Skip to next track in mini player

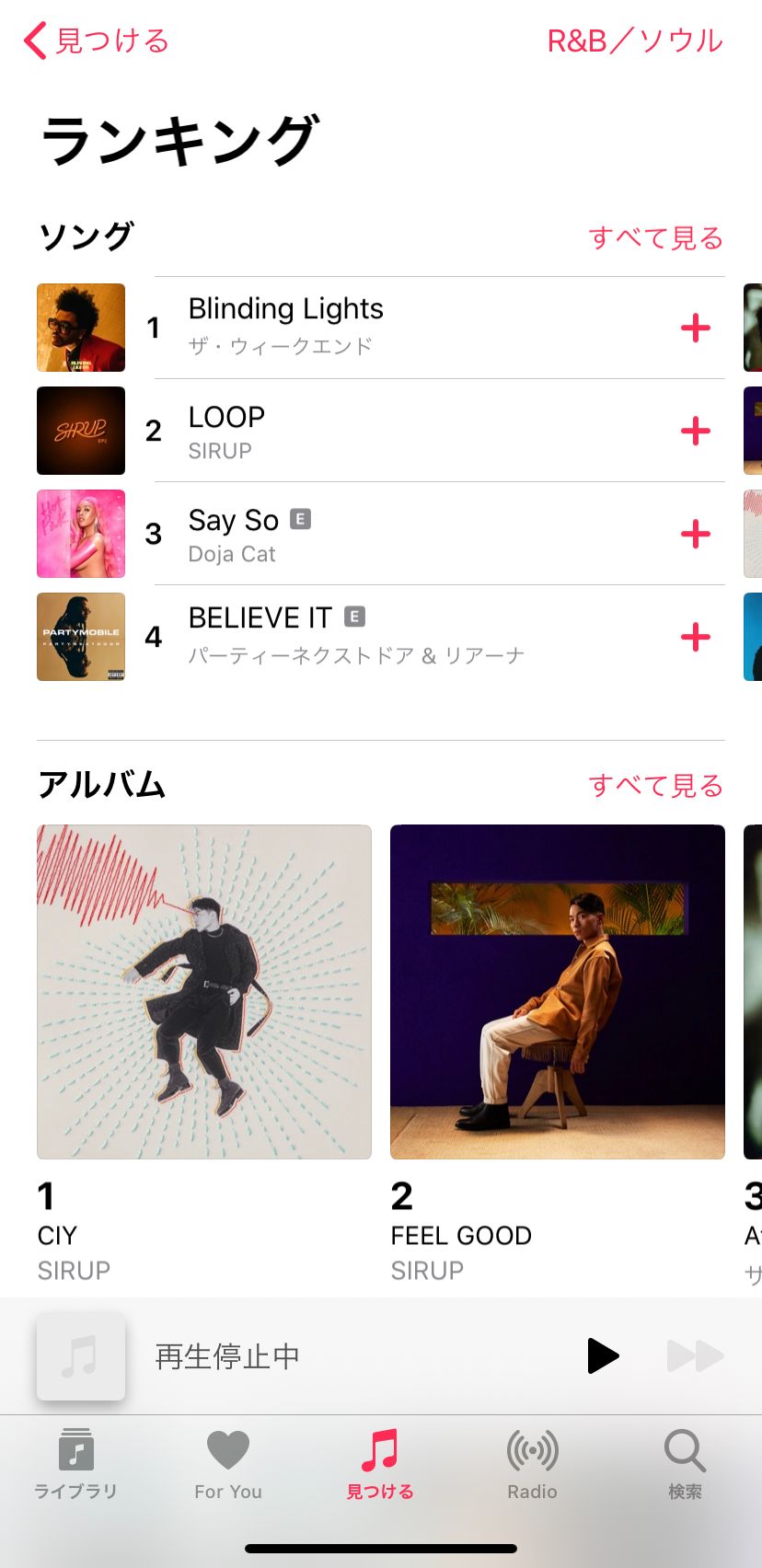coord(695,1355)
